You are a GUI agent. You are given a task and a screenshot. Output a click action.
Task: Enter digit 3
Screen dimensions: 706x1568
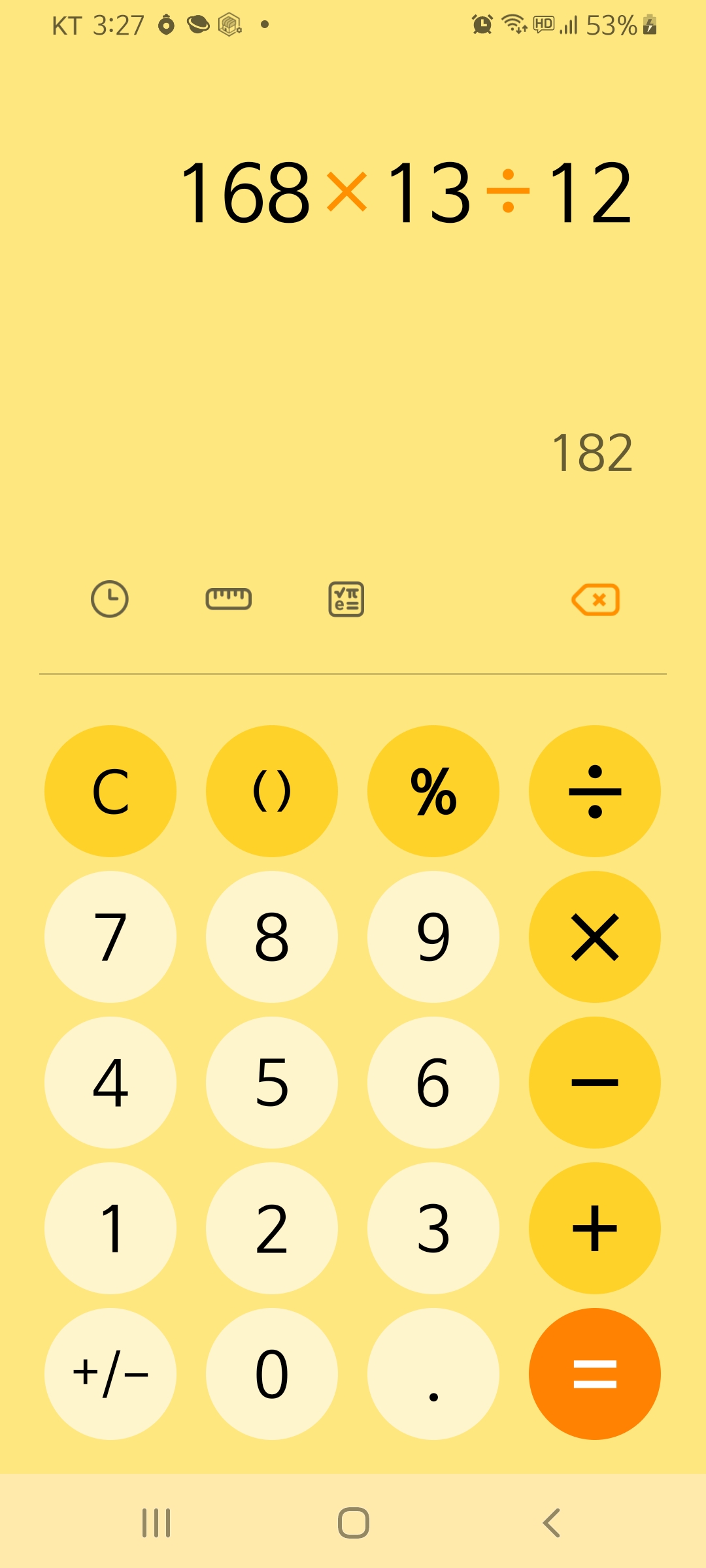[433, 1228]
